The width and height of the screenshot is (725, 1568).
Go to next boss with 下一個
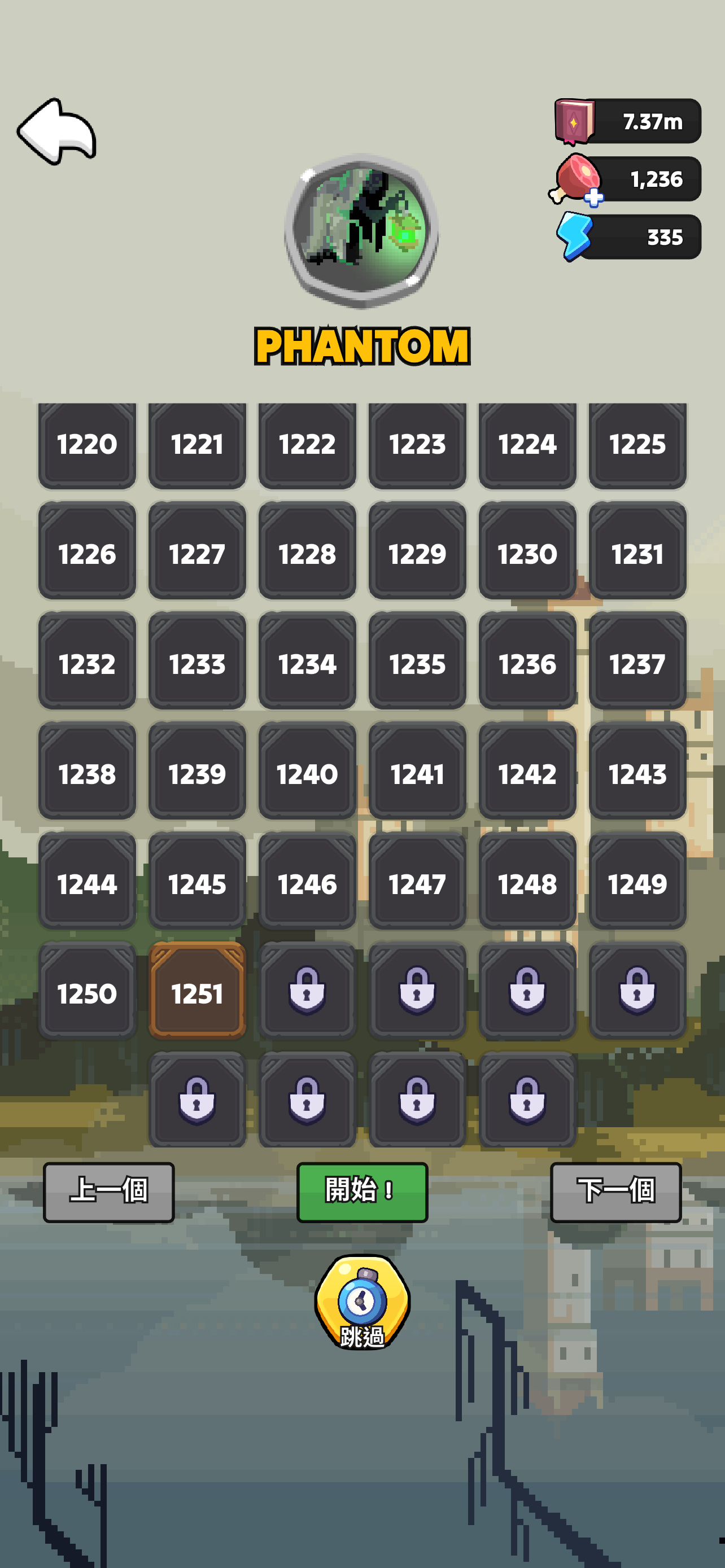click(615, 1192)
